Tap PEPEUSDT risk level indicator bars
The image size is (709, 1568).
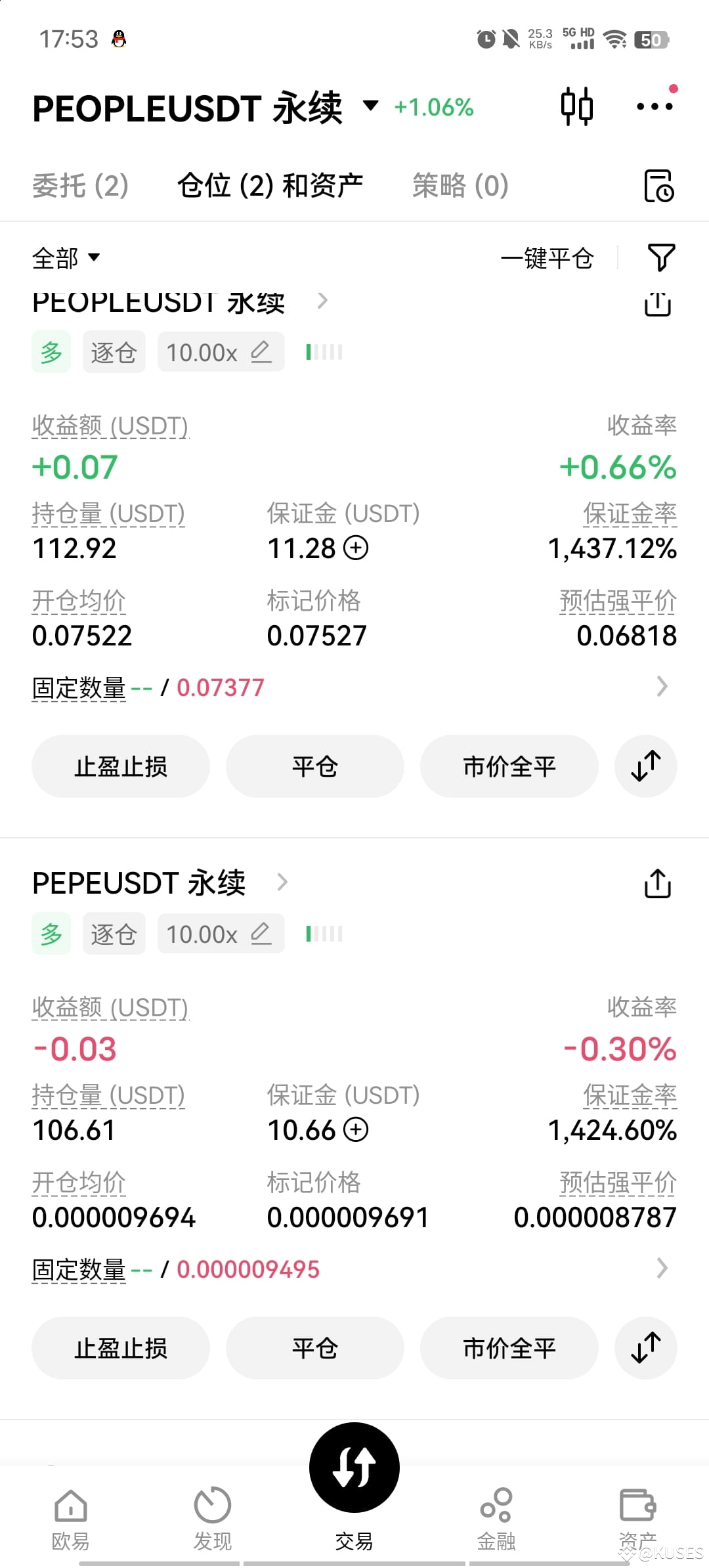pos(324,933)
